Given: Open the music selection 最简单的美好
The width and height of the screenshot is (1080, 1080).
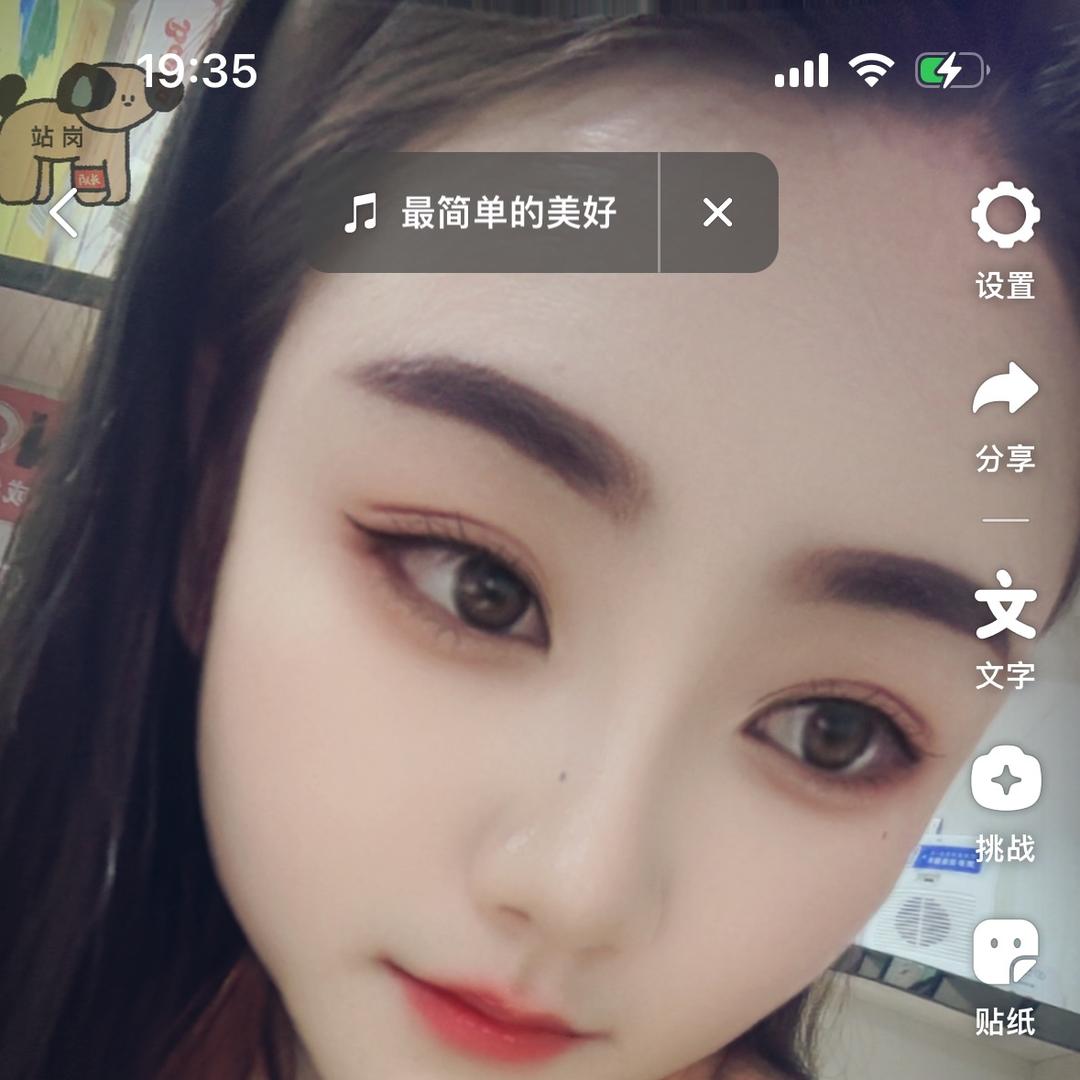Looking at the screenshot, I should pos(482,213).
